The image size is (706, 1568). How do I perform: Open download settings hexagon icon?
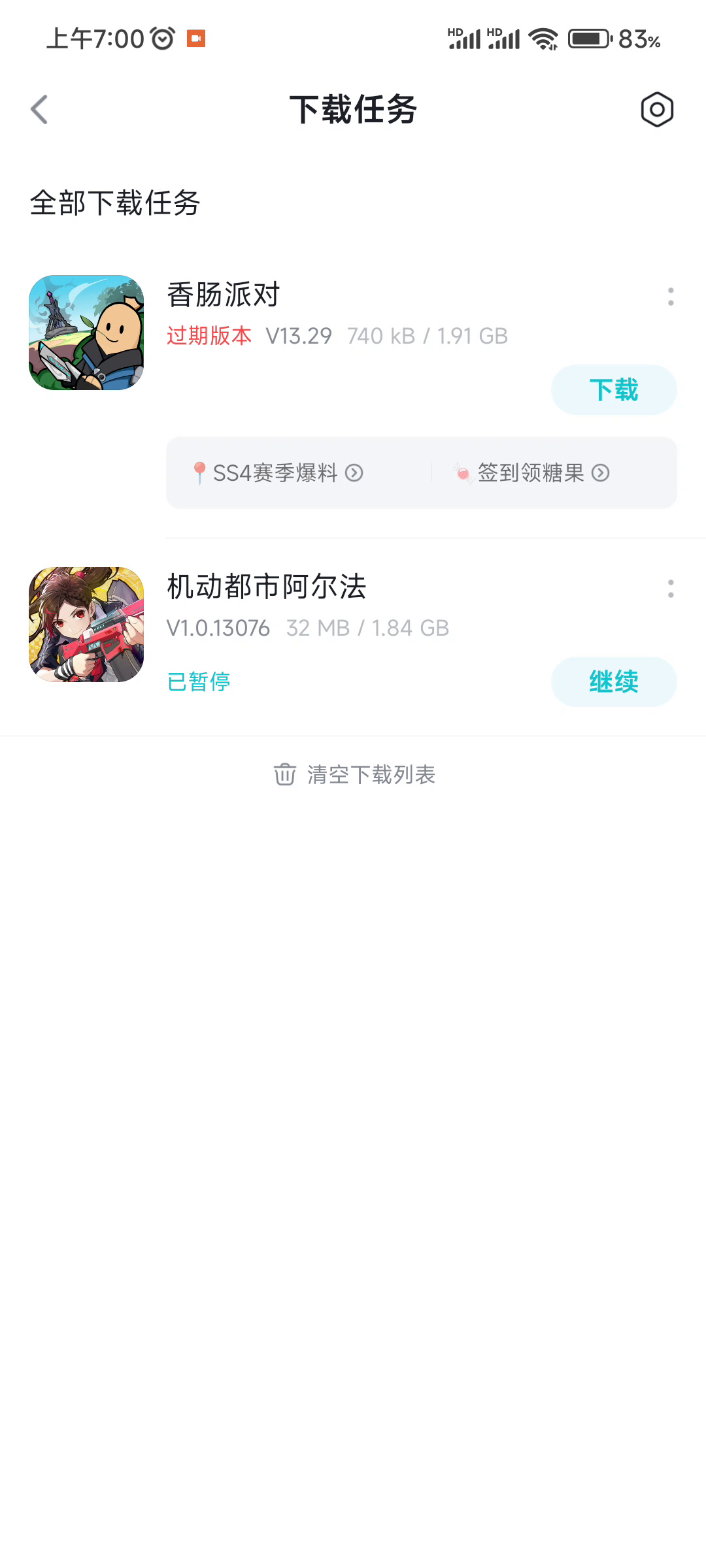[x=657, y=109]
